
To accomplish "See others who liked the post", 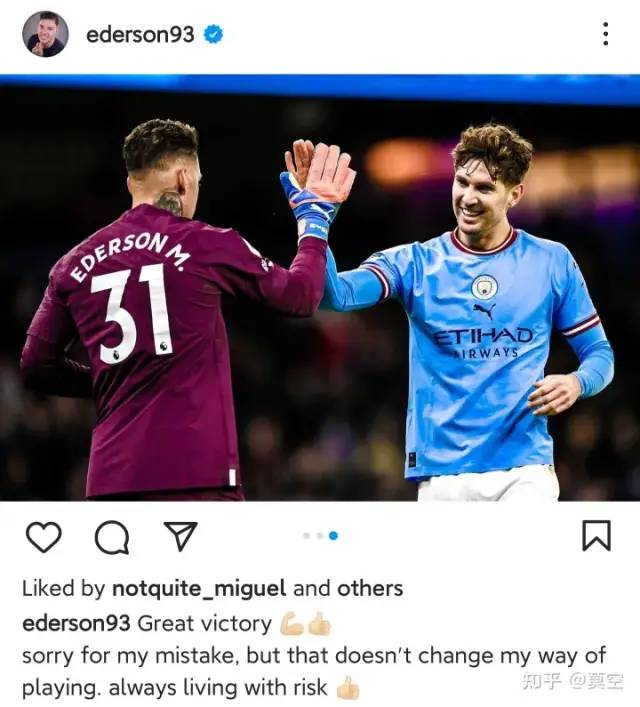I will point(369,588).
